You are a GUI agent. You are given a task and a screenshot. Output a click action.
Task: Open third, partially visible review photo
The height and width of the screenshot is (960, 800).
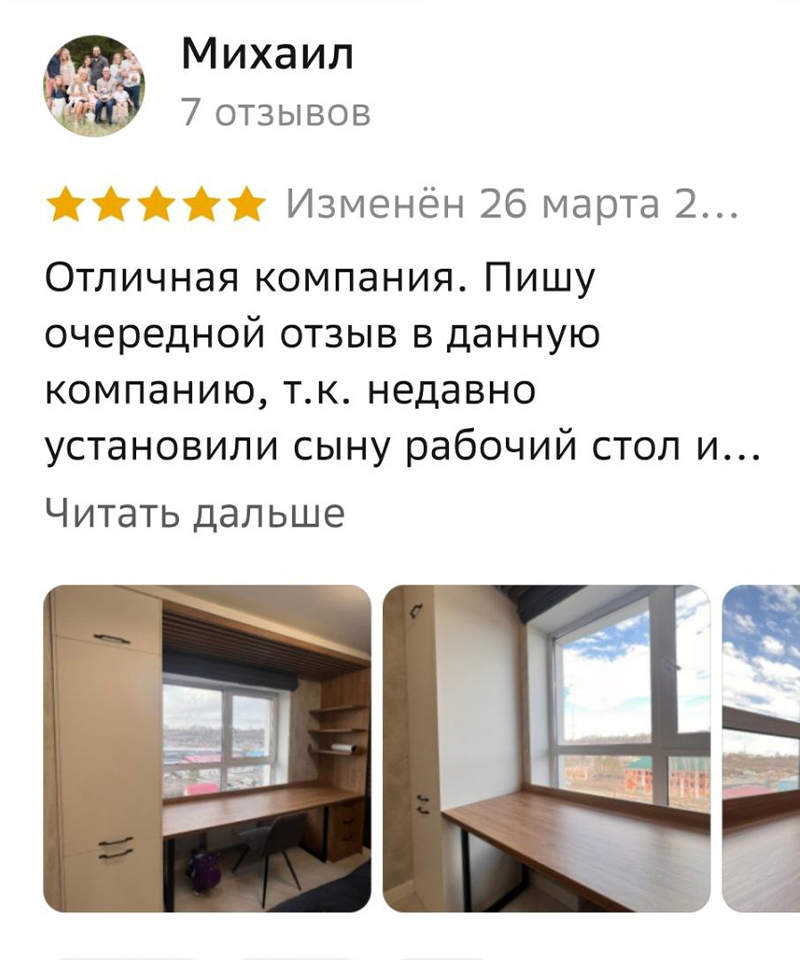(762, 748)
